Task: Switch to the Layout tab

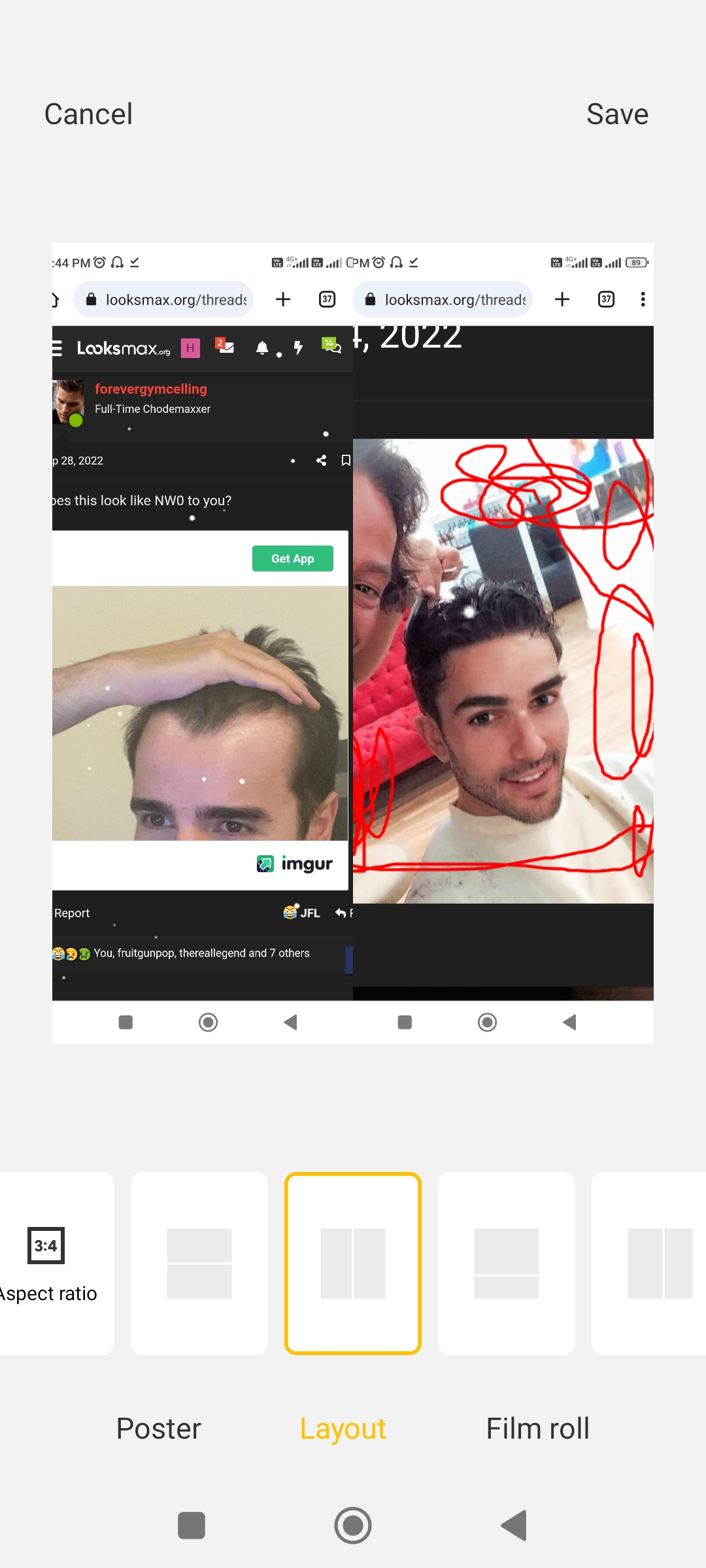Action: pos(343,1428)
